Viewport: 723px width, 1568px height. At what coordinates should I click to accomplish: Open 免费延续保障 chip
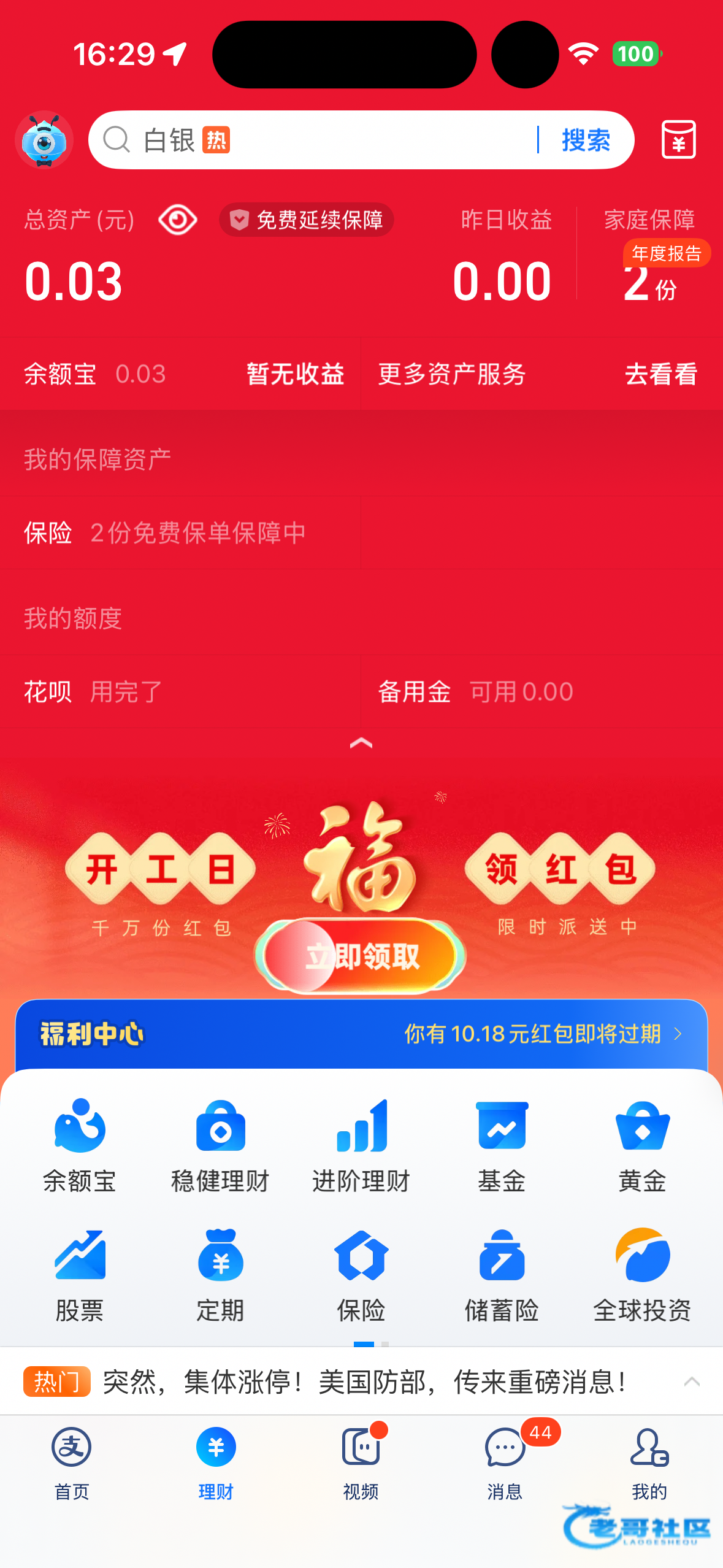point(307,220)
